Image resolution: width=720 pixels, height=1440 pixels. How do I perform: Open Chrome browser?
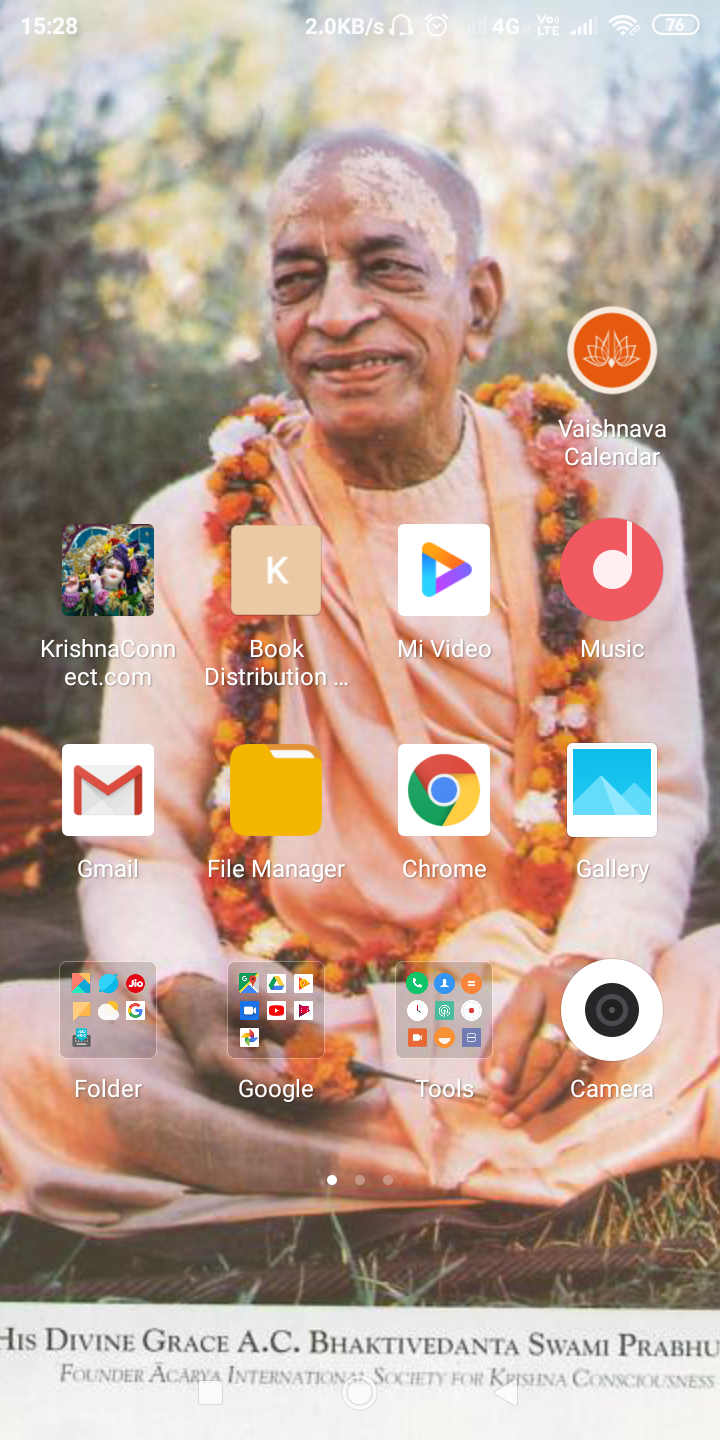(444, 790)
